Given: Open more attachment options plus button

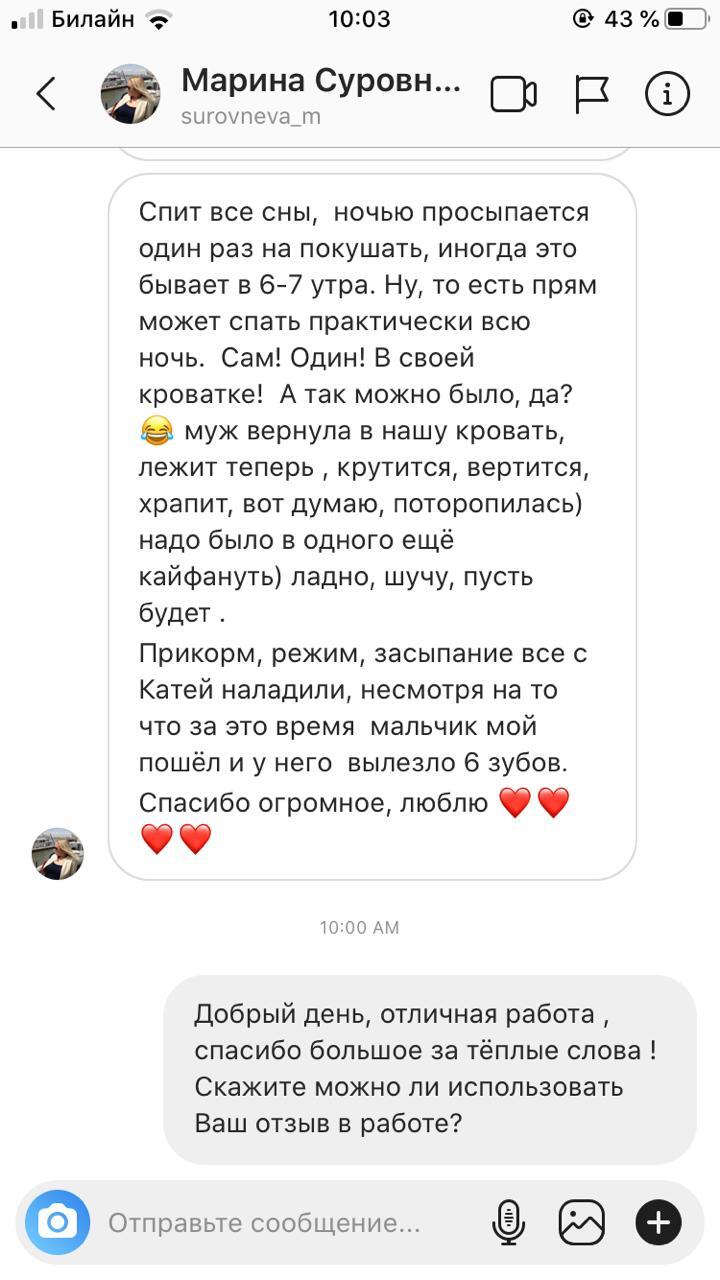Looking at the screenshot, I should [x=658, y=1222].
